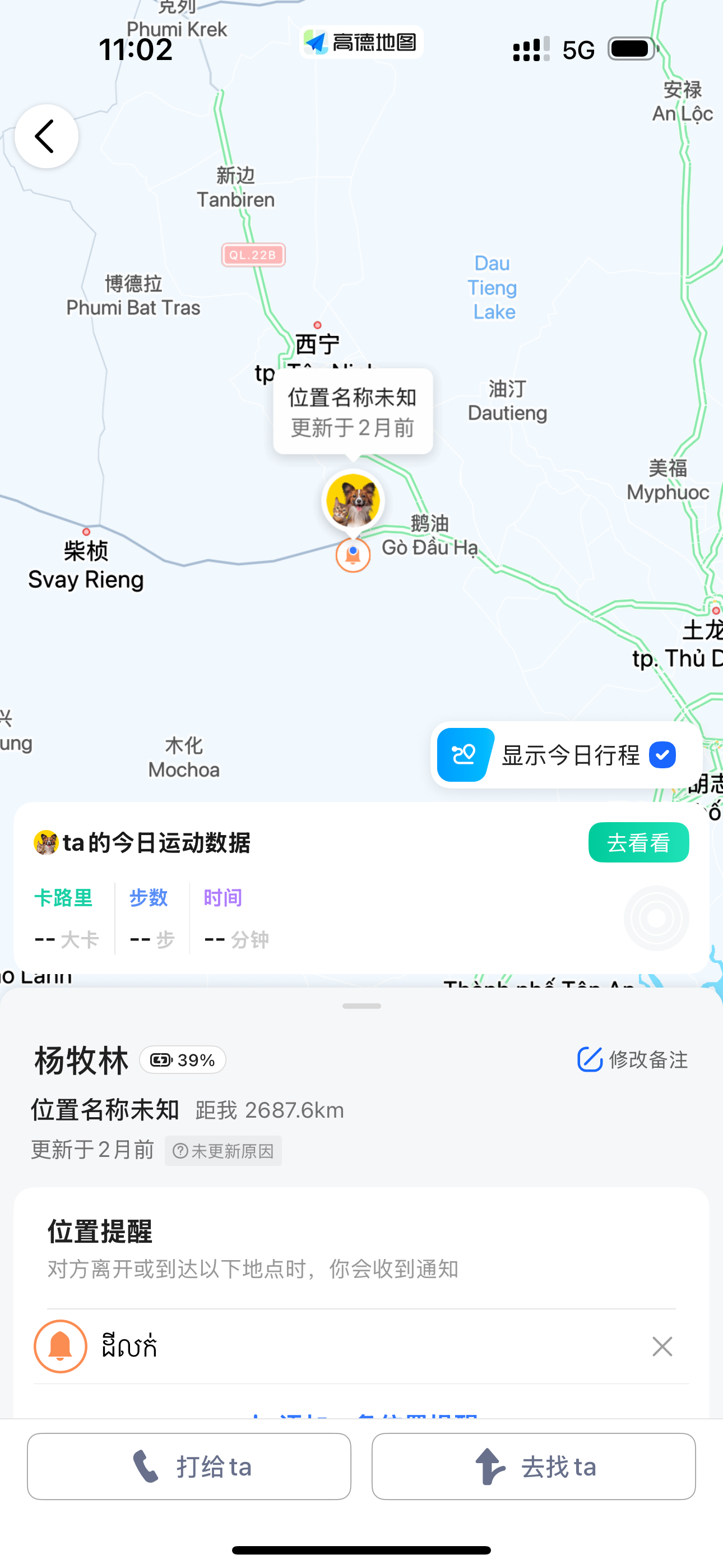Viewport: 723px width, 1568px height.
Task: Open 修改备注 to edit the remark
Action: pyautogui.click(x=632, y=1060)
